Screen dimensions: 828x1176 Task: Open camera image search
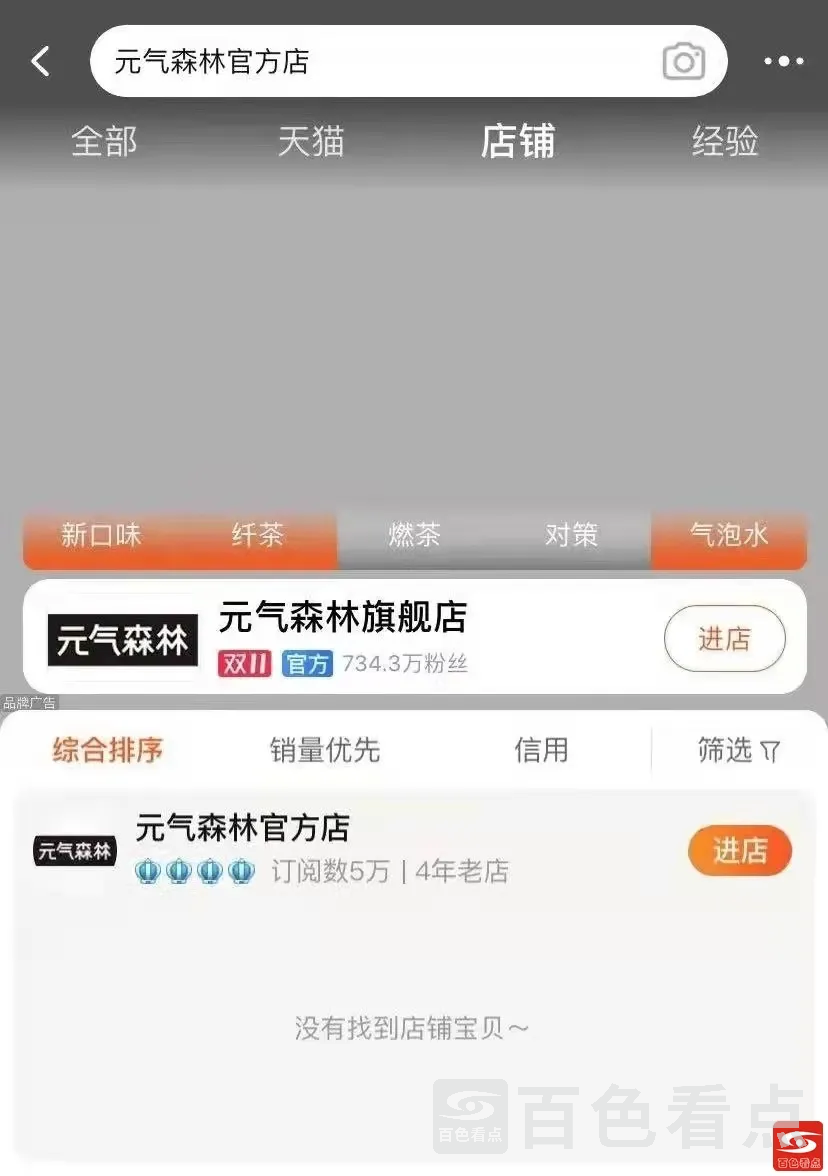[684, 62]
